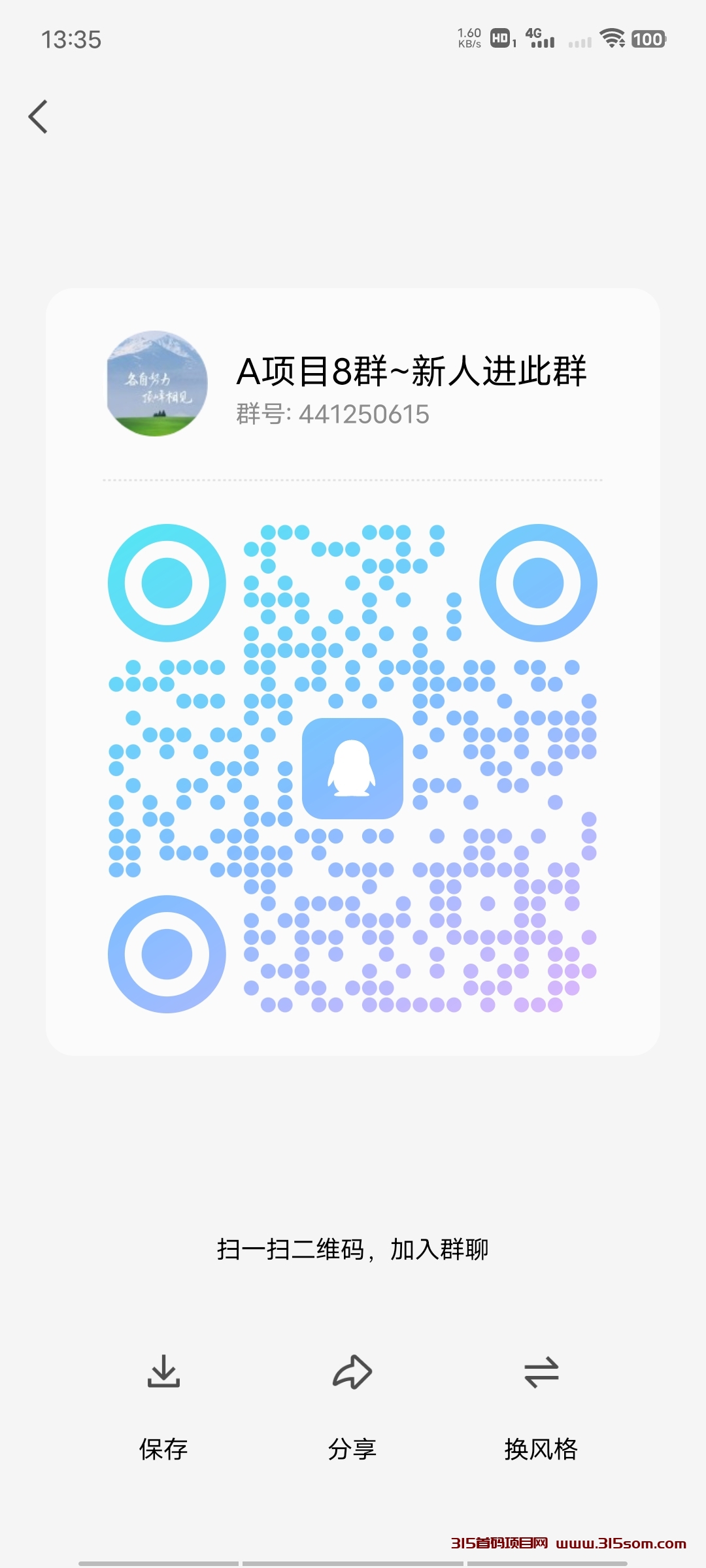Share the QR code with 分享
Image resolution: width=706 pixels, height=1568 pixels.
[x=352, y=1407]
